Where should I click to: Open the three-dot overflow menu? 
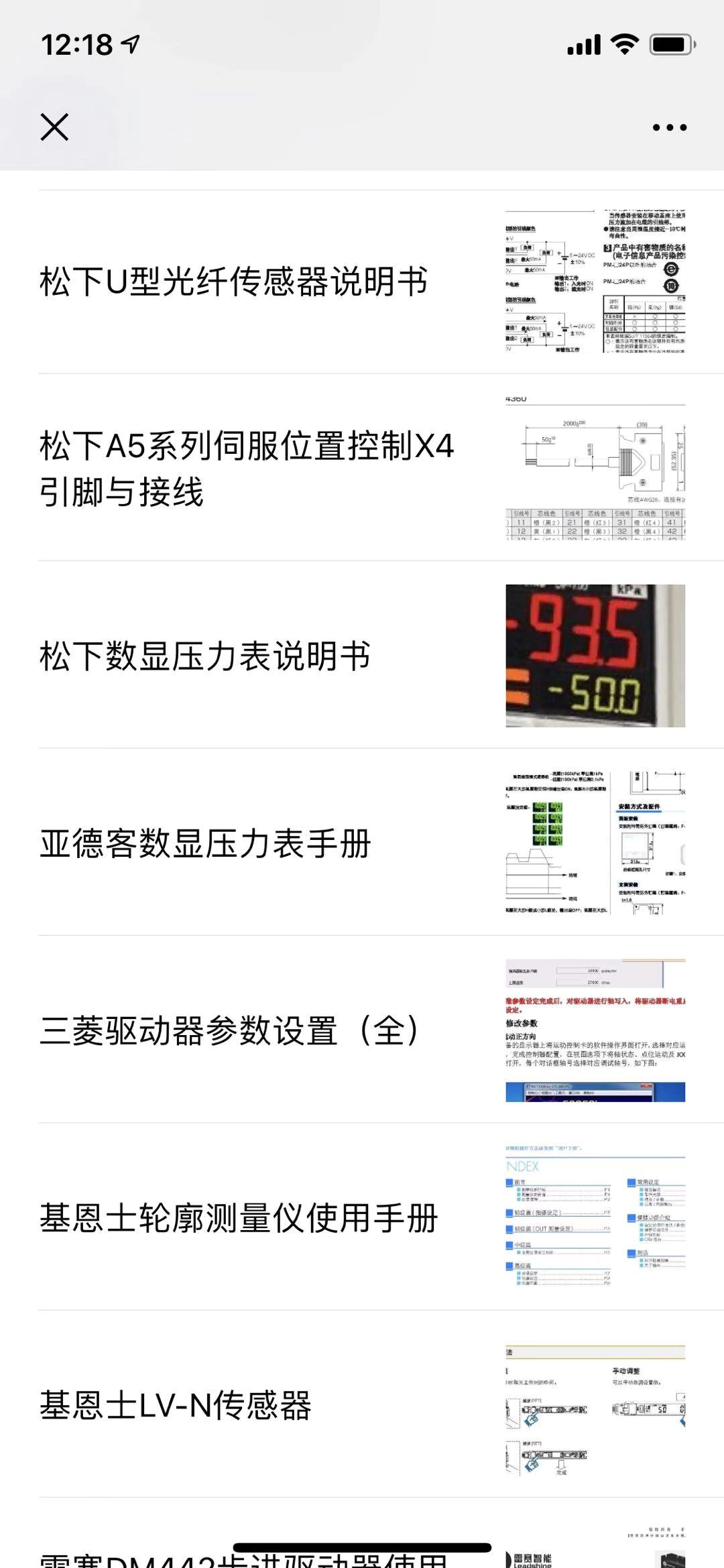pyautogui.click(x=669, y=127)
